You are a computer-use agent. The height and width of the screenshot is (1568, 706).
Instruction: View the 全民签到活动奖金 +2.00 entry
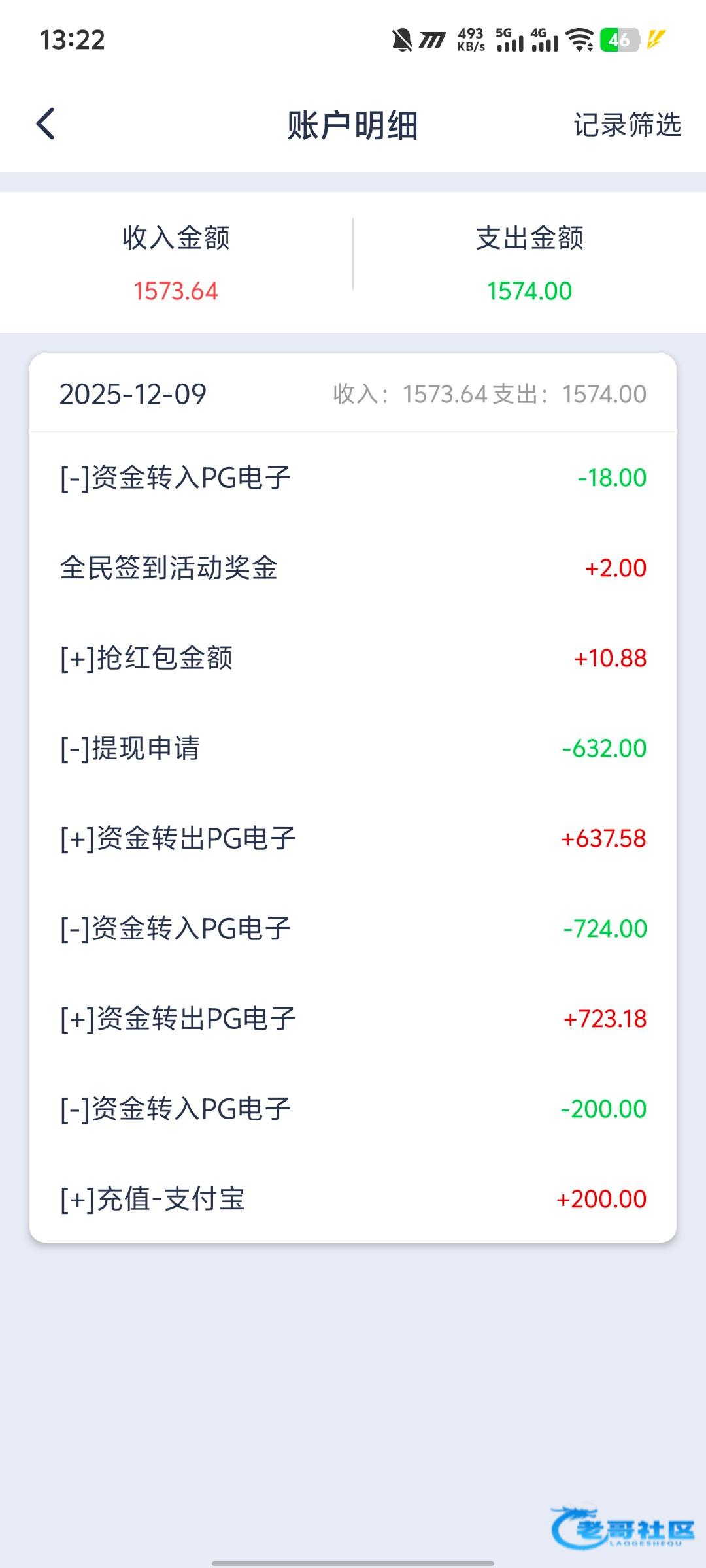pyautogui.click(x=353, y=568)
